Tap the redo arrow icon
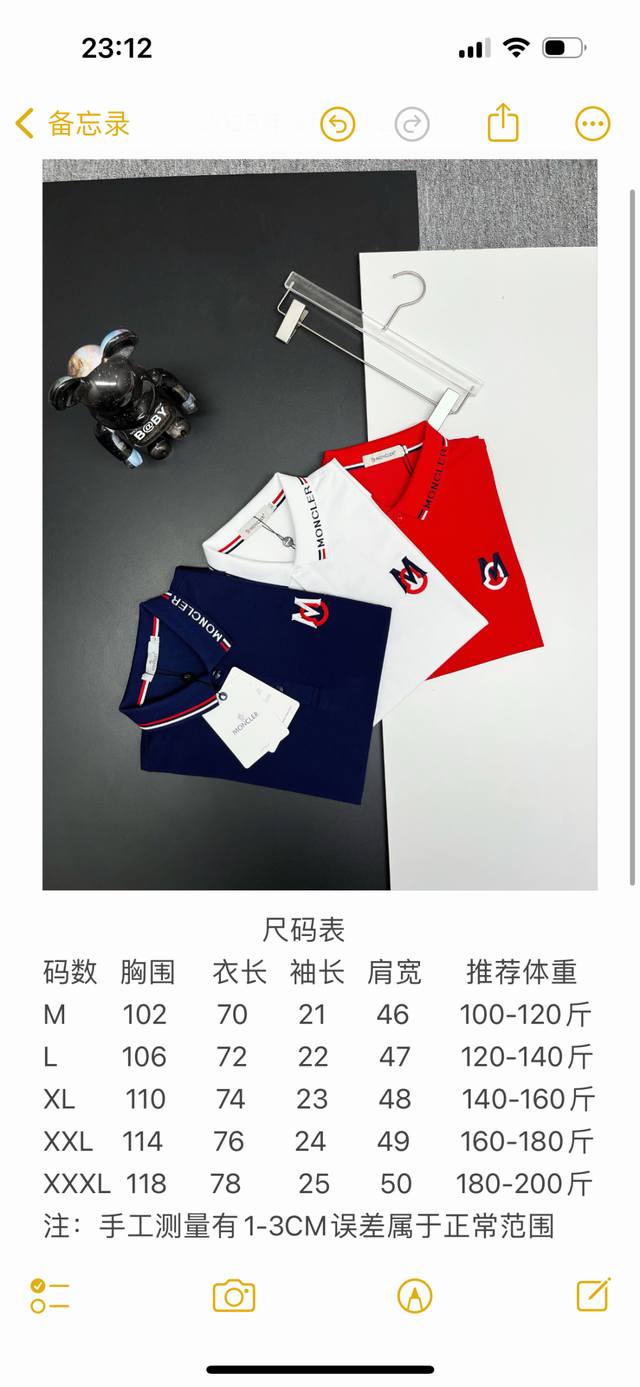This screenshot has height=1387, width=640. coord(412,124)
